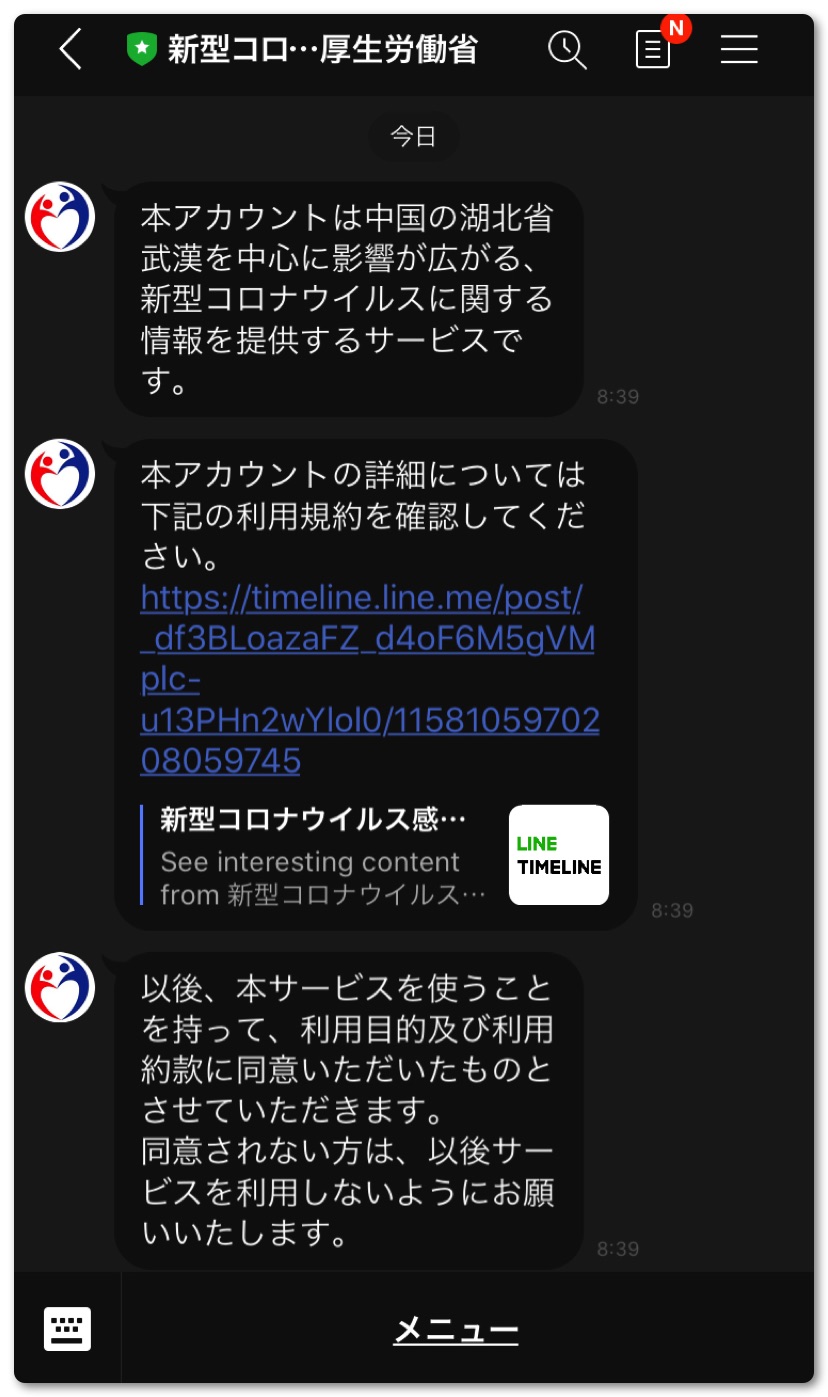The width and height of the screenshot is (828, 1397).
Task: Open the sender's profile avatar on first message
Action: (x=60, y=217)
